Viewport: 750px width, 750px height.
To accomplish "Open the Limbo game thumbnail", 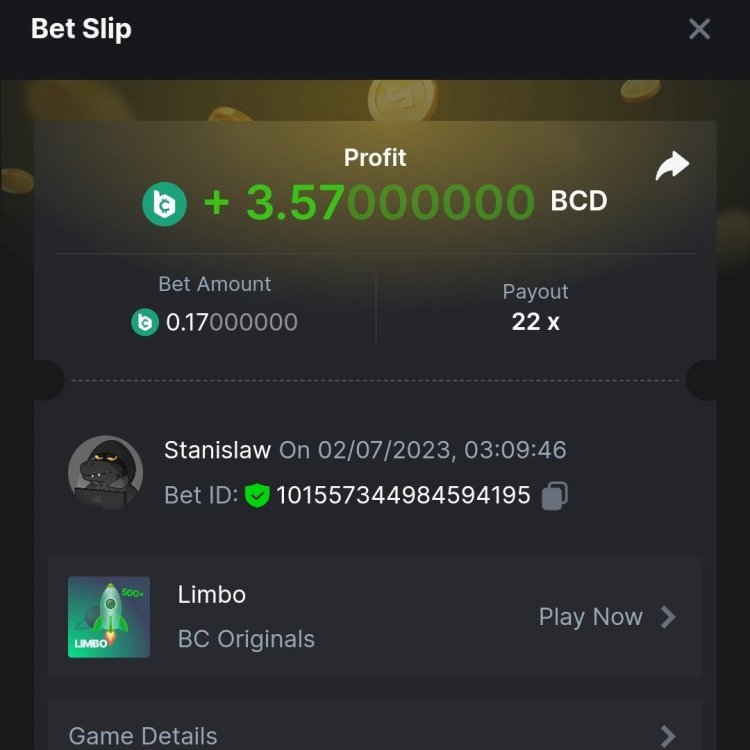I will click(x=109, y=617).
